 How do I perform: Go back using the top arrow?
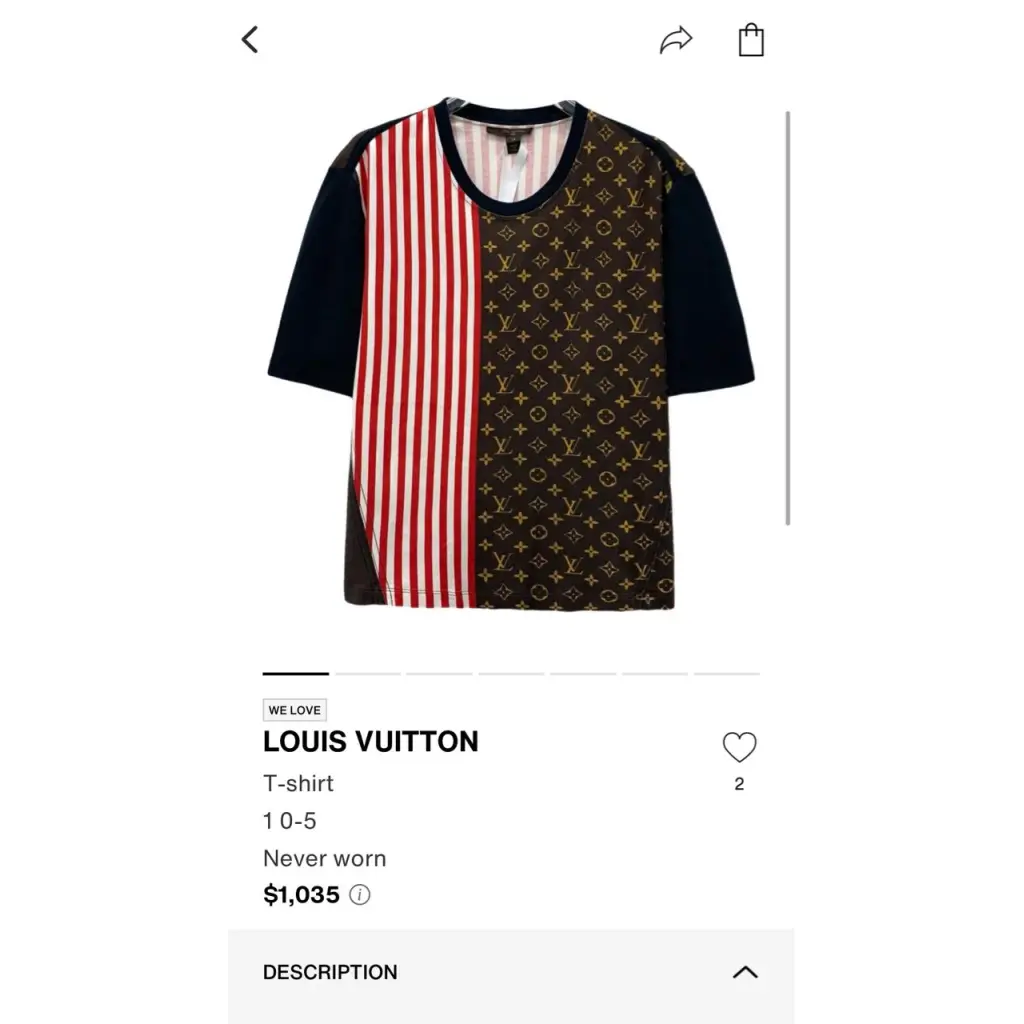(x=250, y=40)
